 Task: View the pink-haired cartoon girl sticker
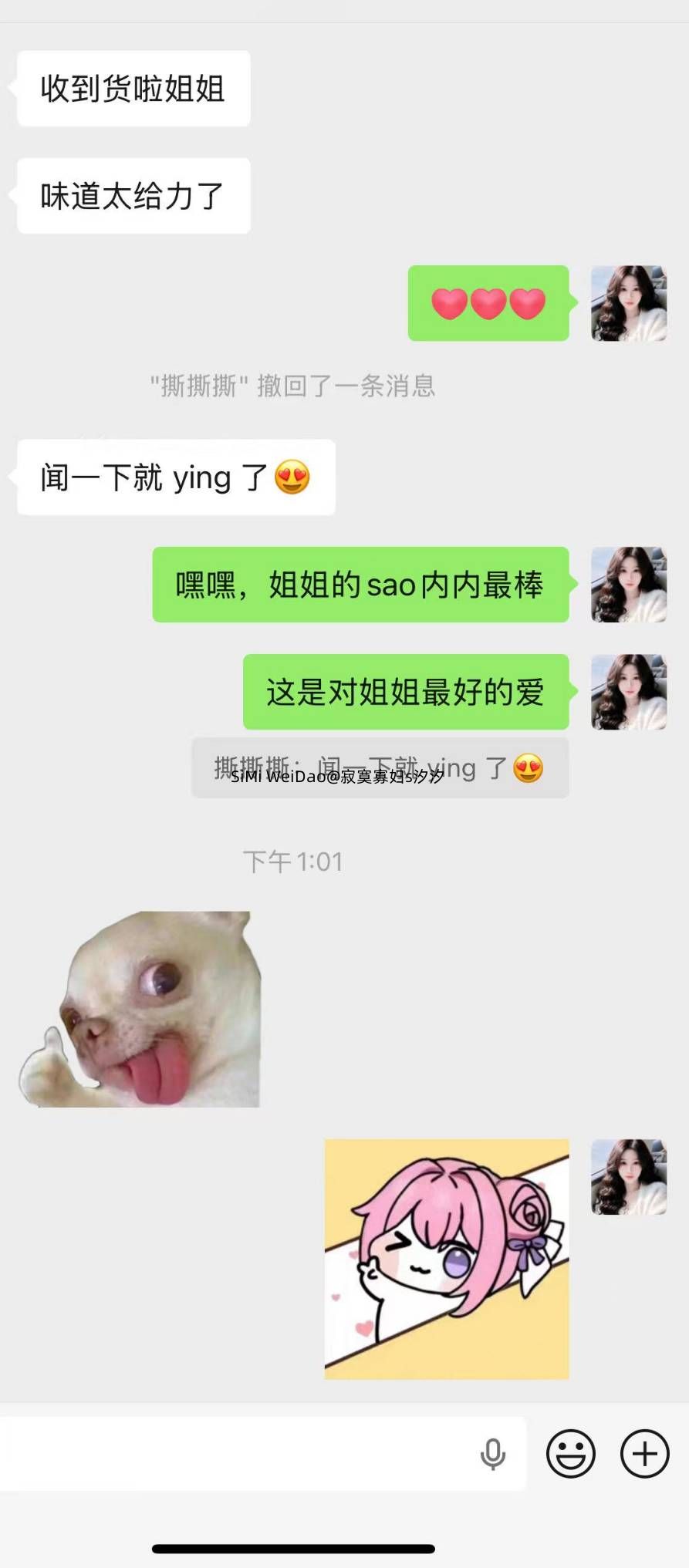(447, 1259)
